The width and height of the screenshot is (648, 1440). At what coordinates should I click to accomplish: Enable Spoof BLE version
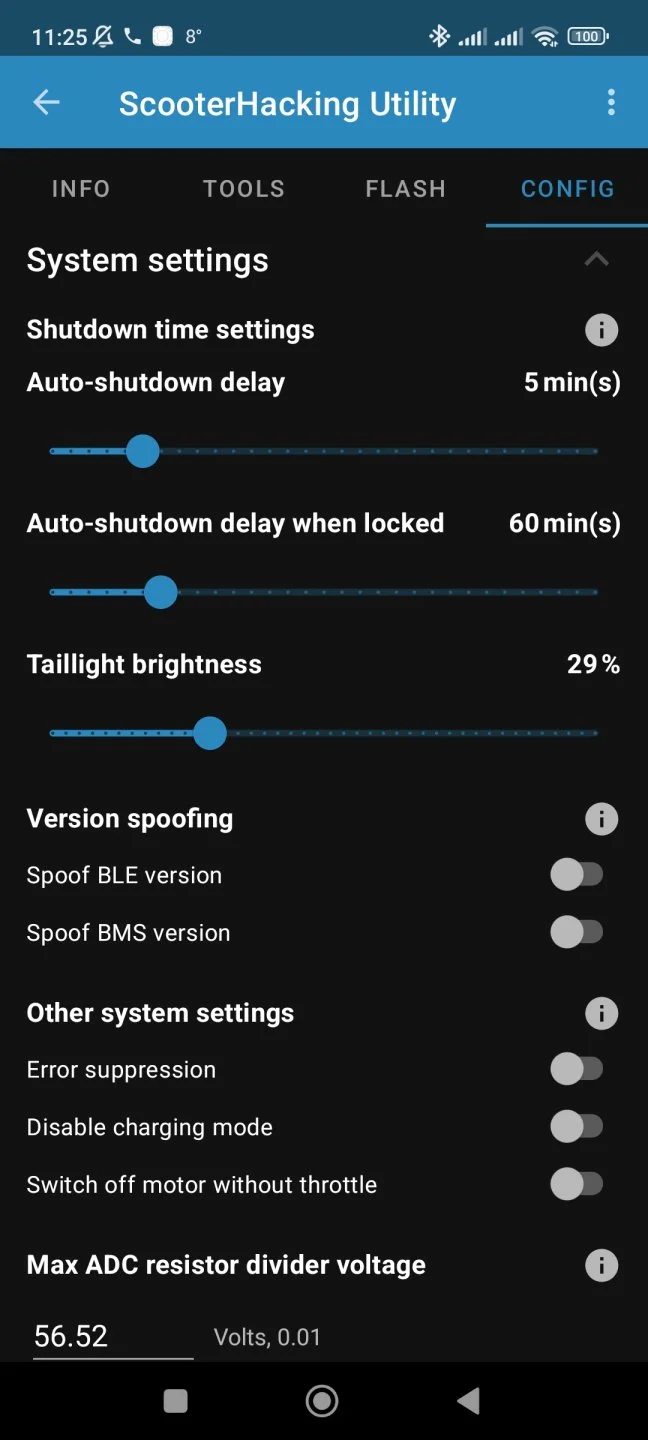coord(577,875)
